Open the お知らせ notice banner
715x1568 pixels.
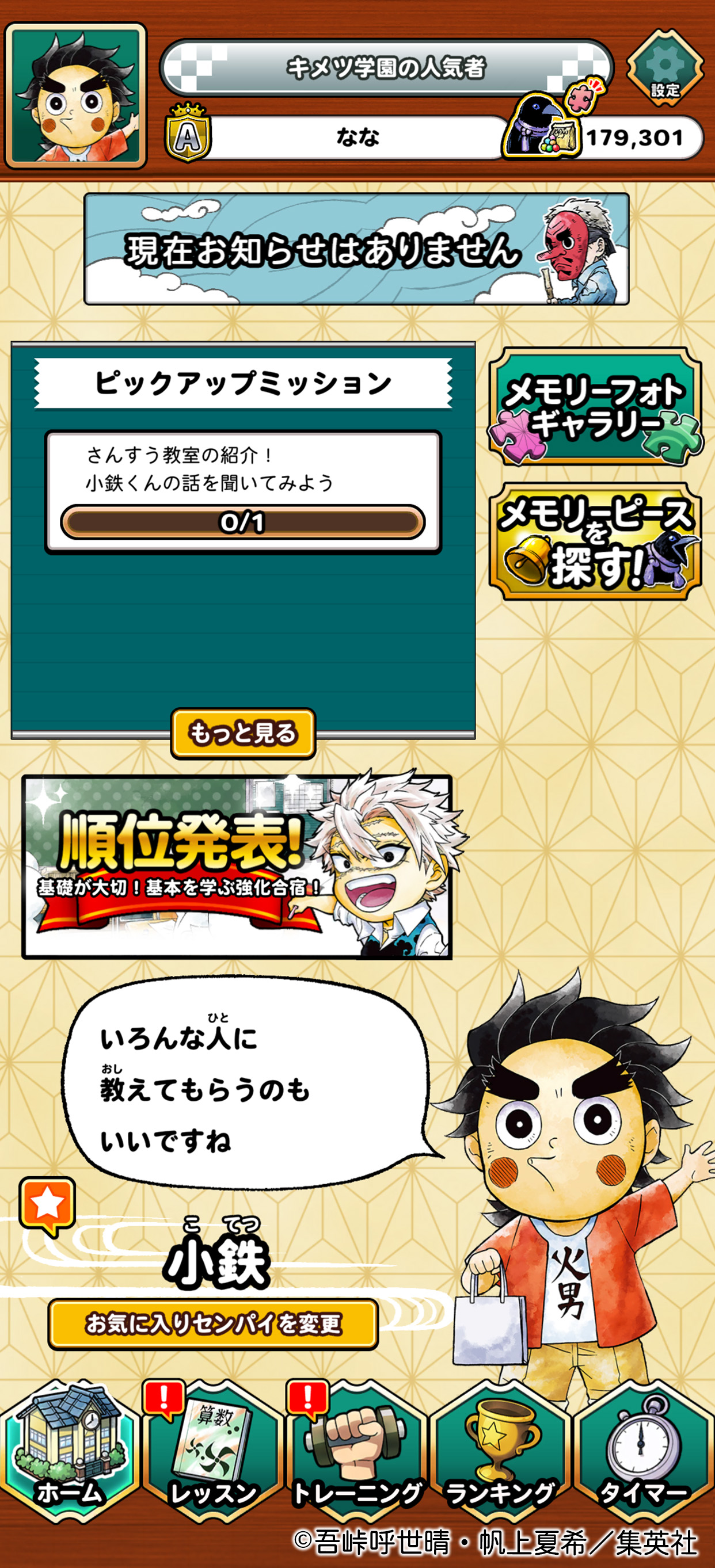coord(356,249)
